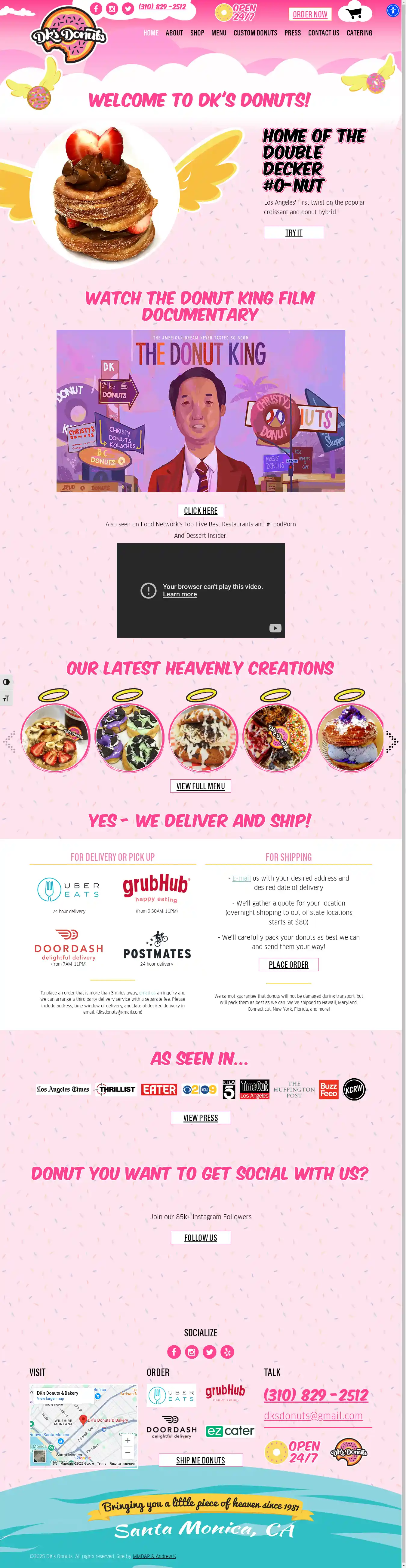Open the Facebook icon in header
This screenshot has height=1568, width=406.
pyautogui.click(x=96, y=8)
